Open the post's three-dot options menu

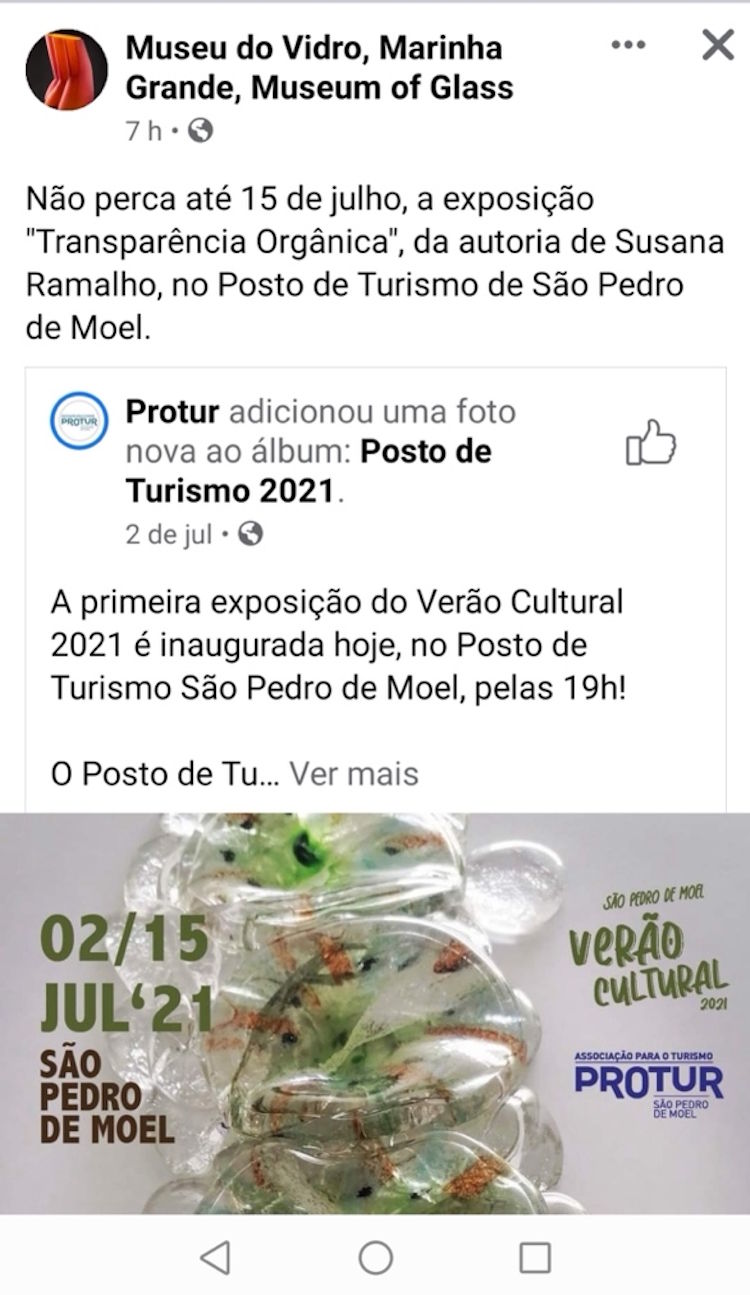point(628,45)
